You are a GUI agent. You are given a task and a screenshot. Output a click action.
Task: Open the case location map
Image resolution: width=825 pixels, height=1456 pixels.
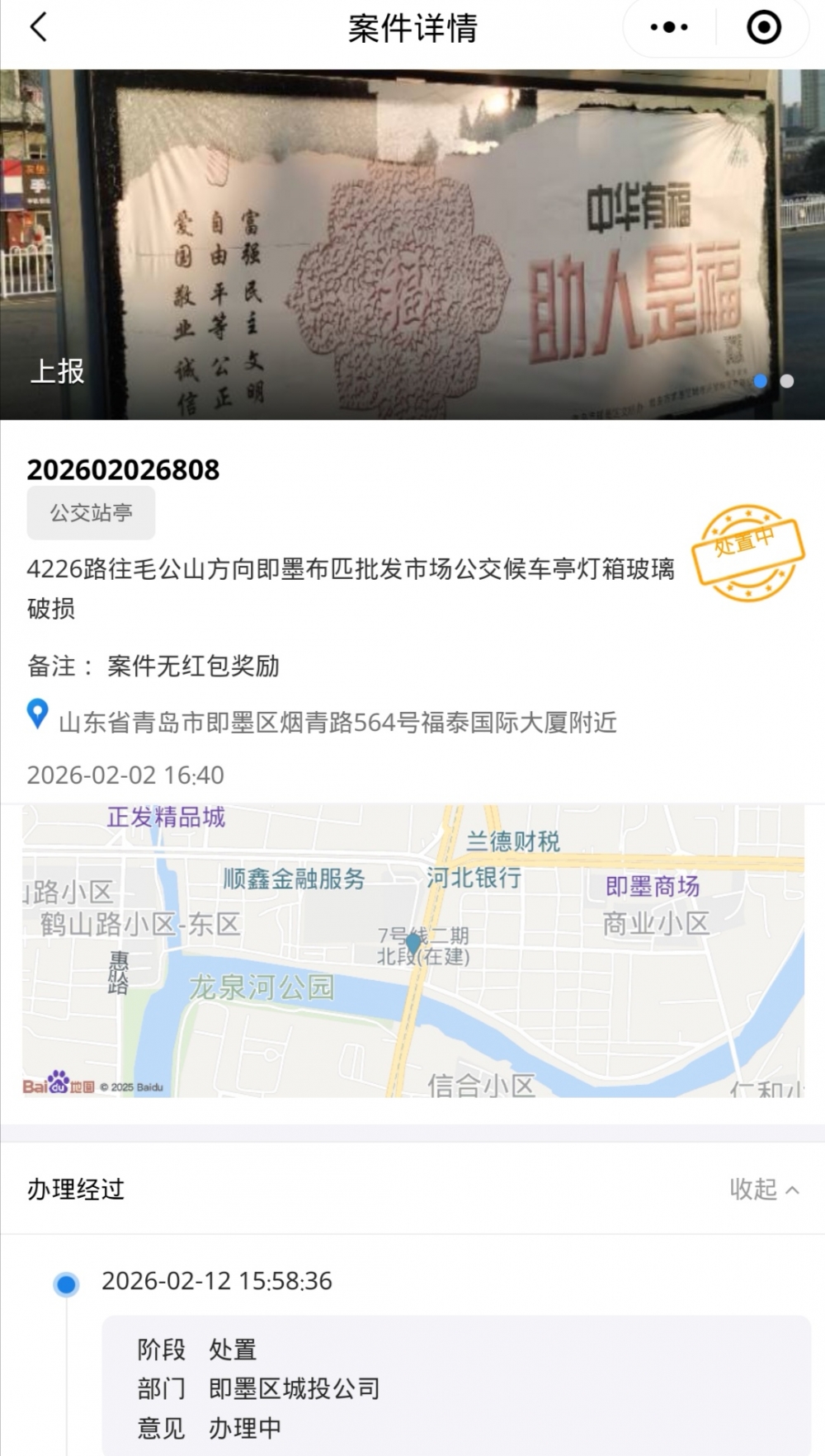click(412, 950)
